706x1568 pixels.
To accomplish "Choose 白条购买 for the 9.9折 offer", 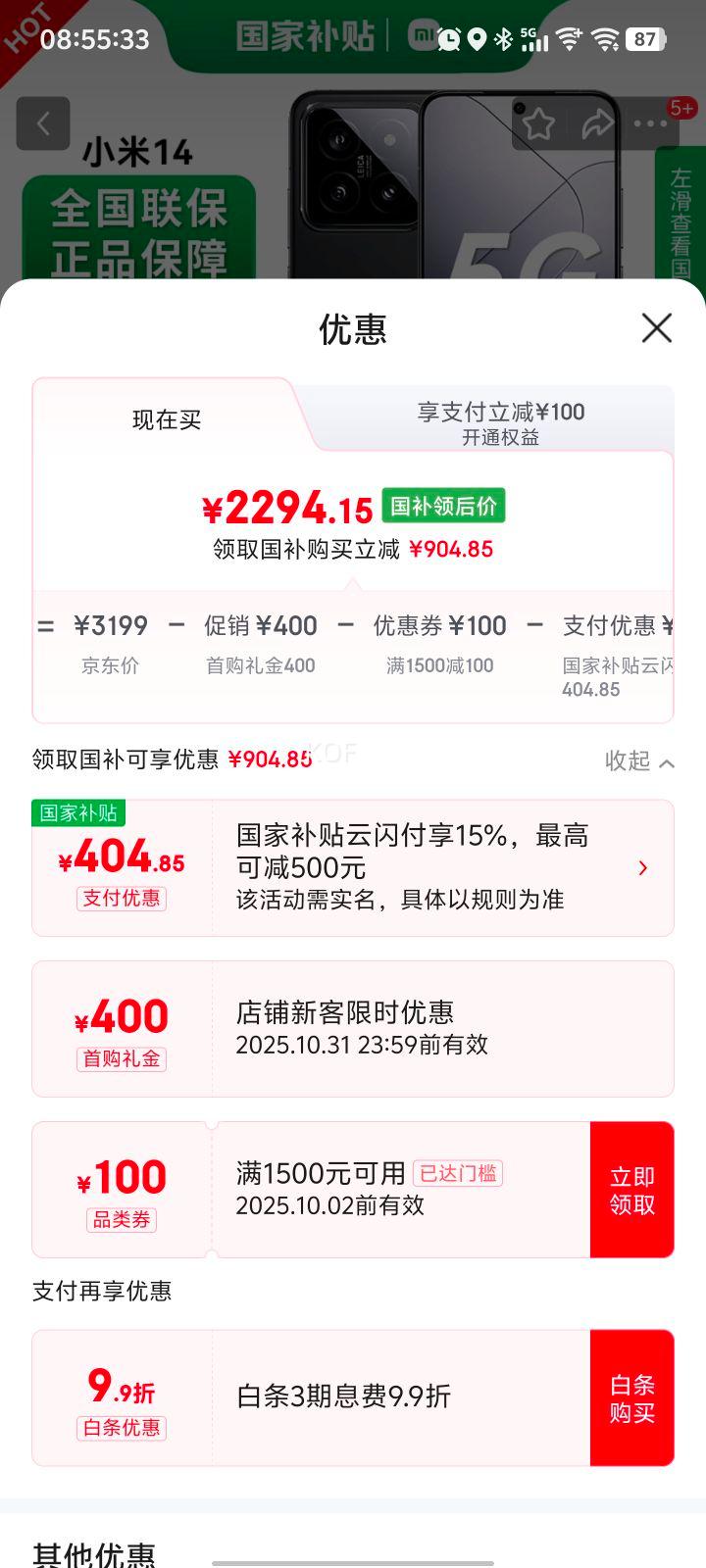I will [x=631, y=1397].
